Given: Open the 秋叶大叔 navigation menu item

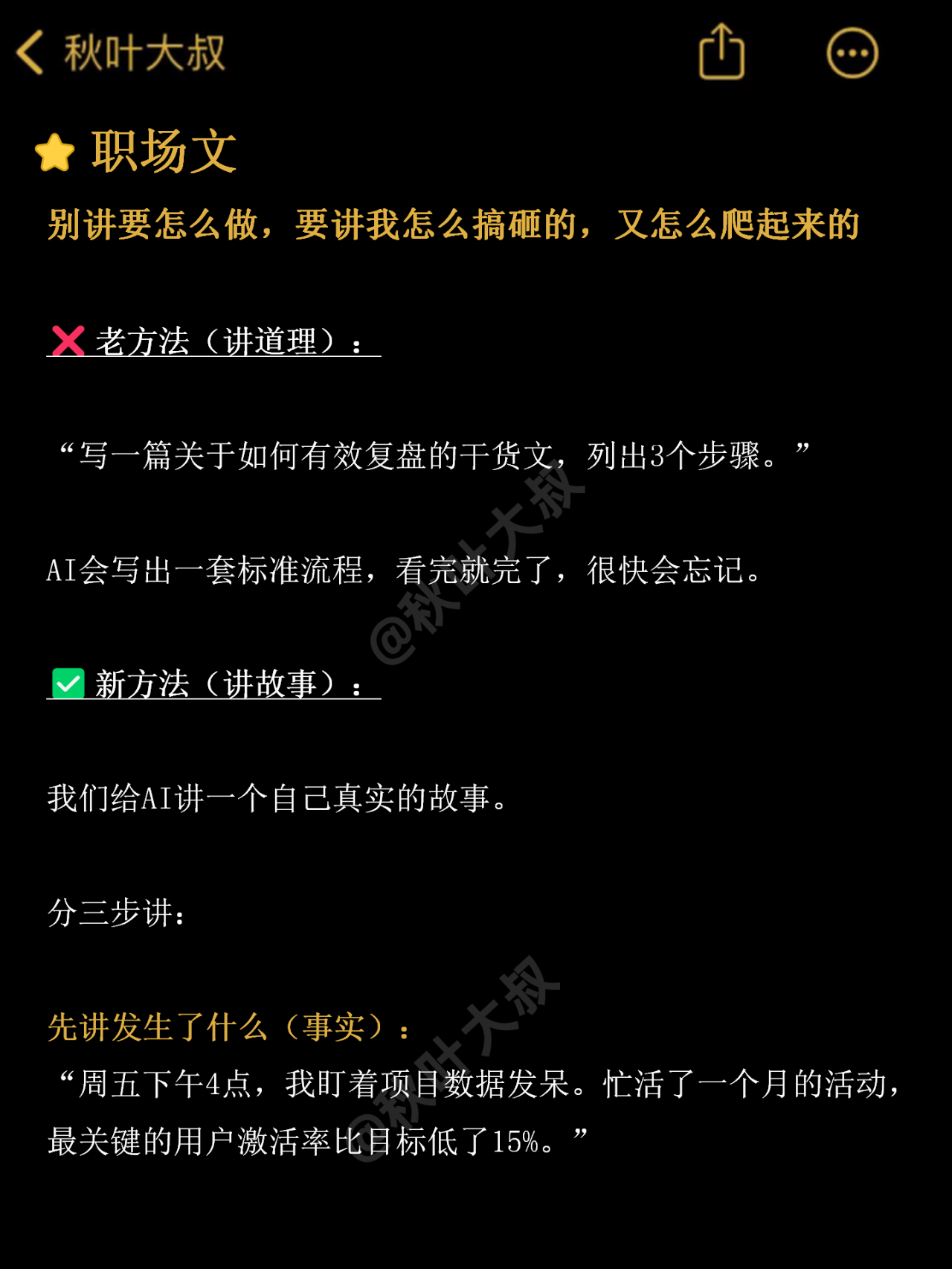Looking at the screenshot, I should [x=145, y=52].
